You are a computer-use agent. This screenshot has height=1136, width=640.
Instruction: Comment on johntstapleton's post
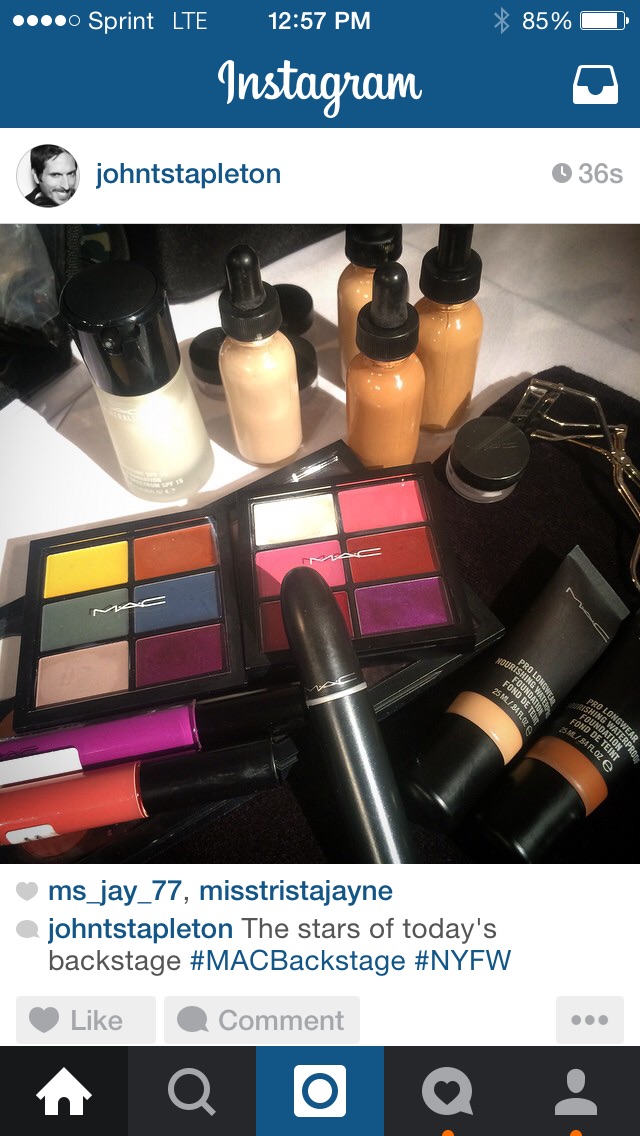click(x=262, y=1020)
